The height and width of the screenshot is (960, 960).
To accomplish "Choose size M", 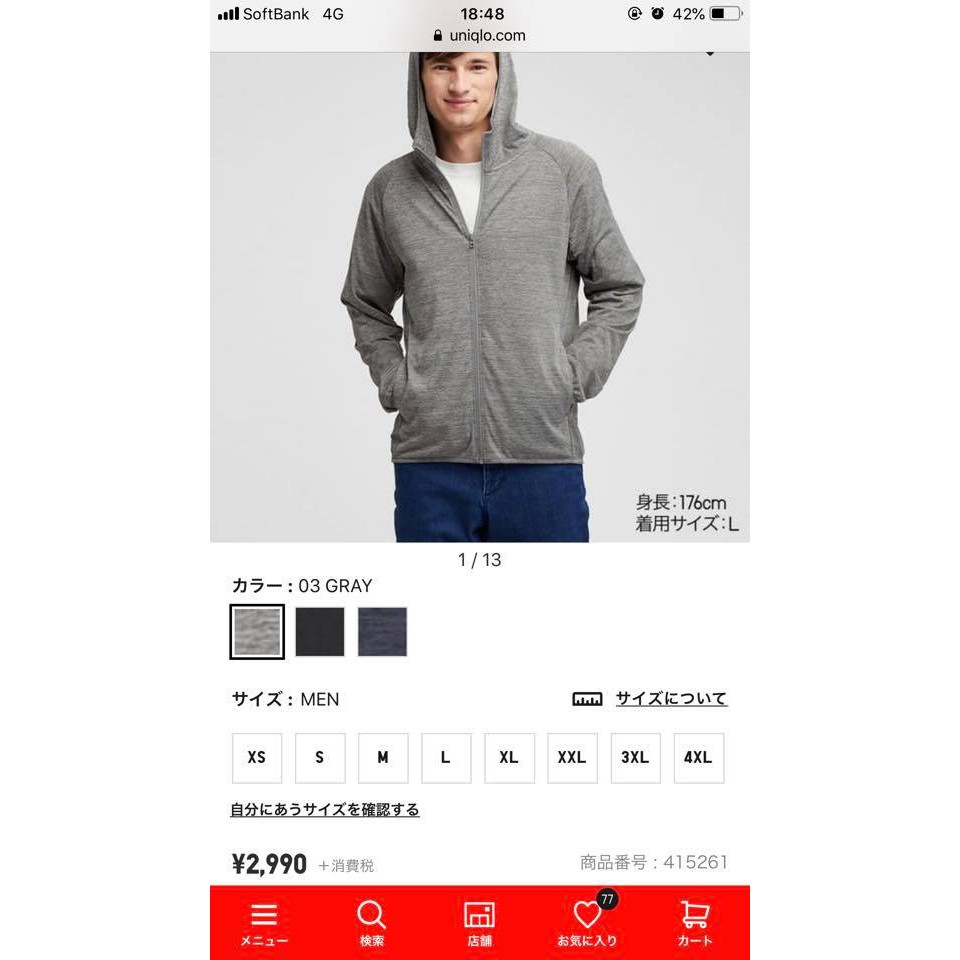I will pos(383,758).
